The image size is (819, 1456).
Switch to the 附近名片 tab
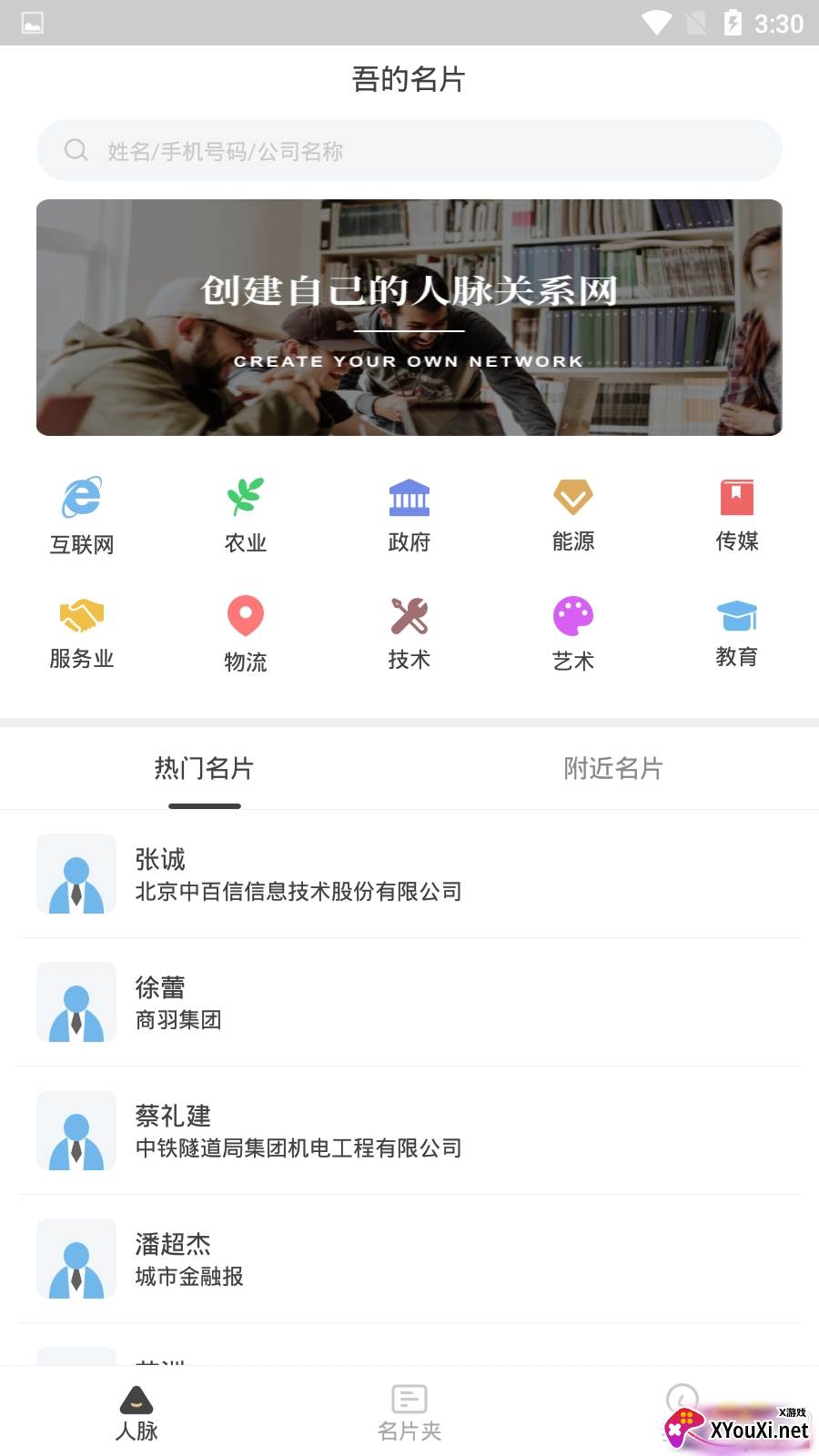tap(613, 769)
